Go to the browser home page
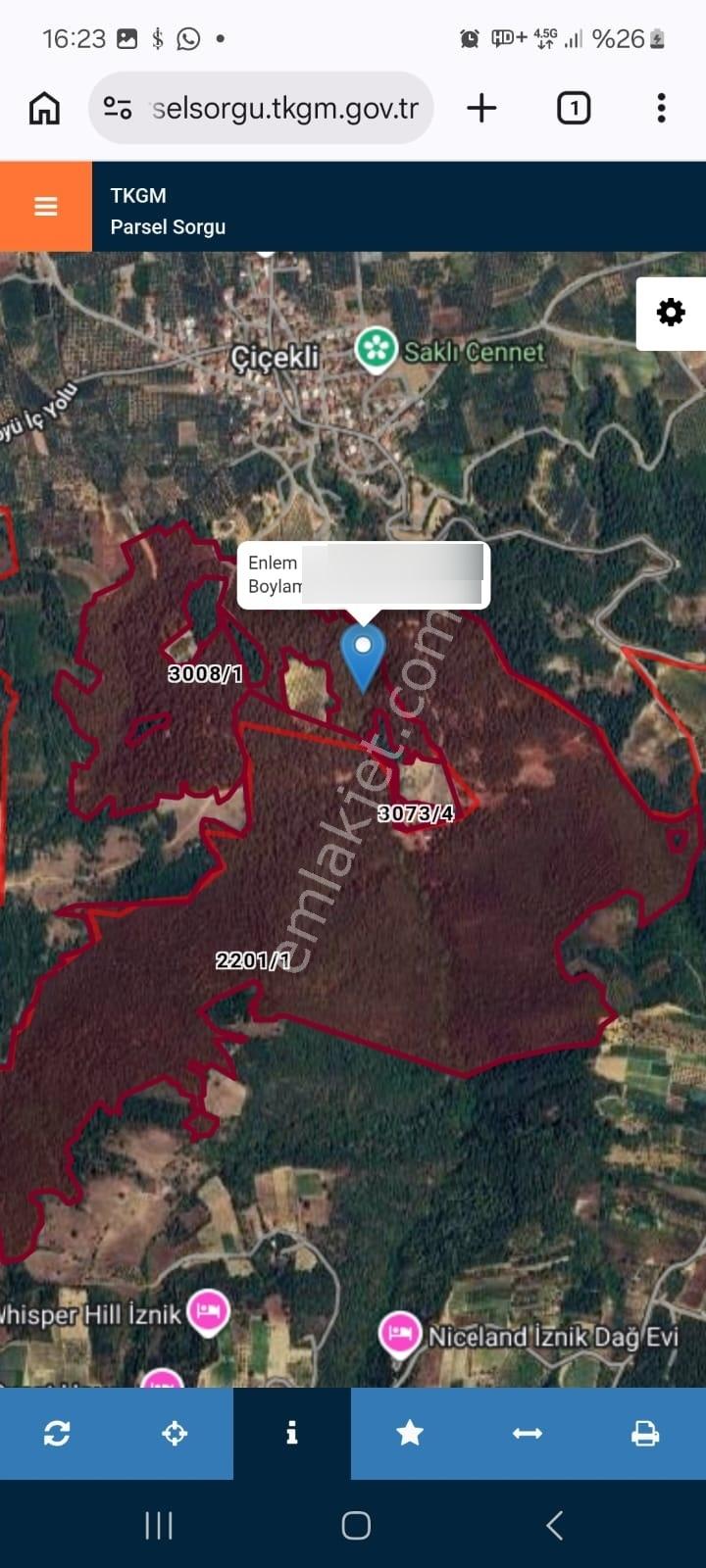The height and width of the screenshot is (1568, 706). [x=44, y=108]
